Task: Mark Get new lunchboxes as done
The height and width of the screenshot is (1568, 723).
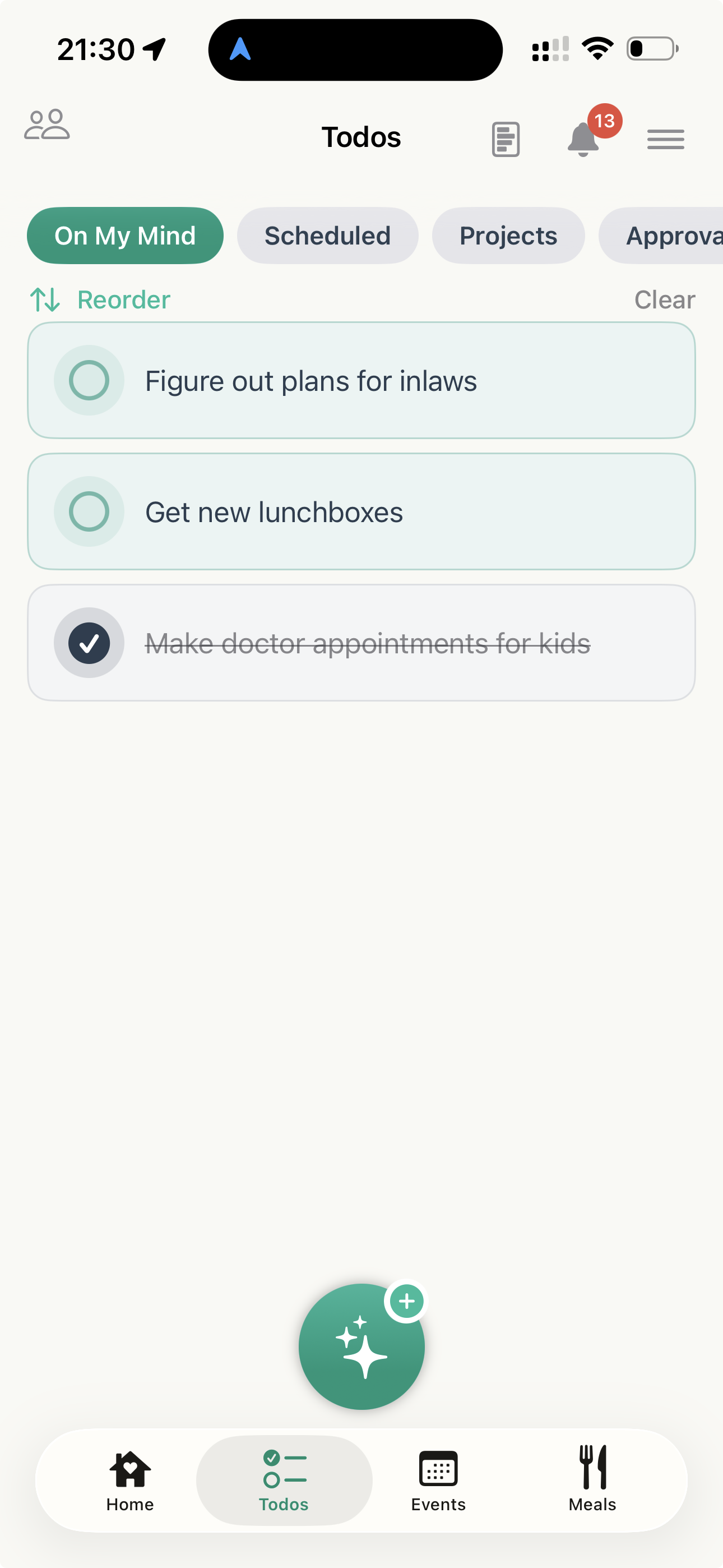Action: (89, 511)
